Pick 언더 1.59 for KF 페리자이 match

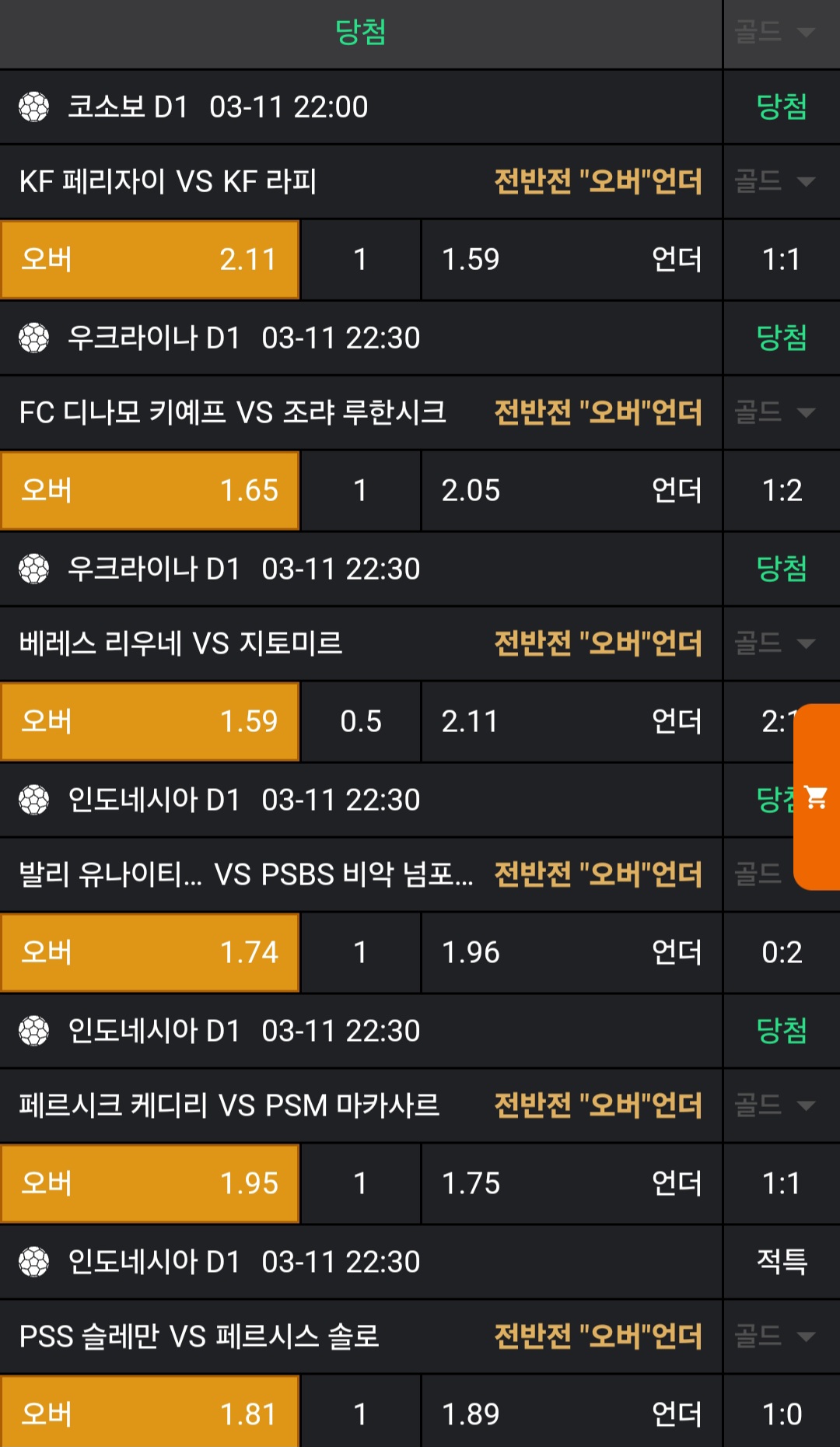click(x=572, y=260)
